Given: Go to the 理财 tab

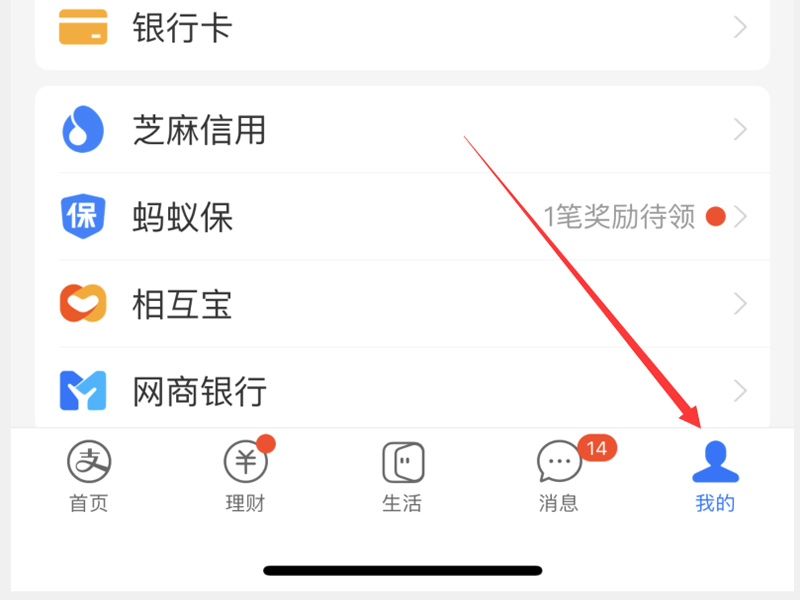Looking at the screenshot, I should coord(246,476).
